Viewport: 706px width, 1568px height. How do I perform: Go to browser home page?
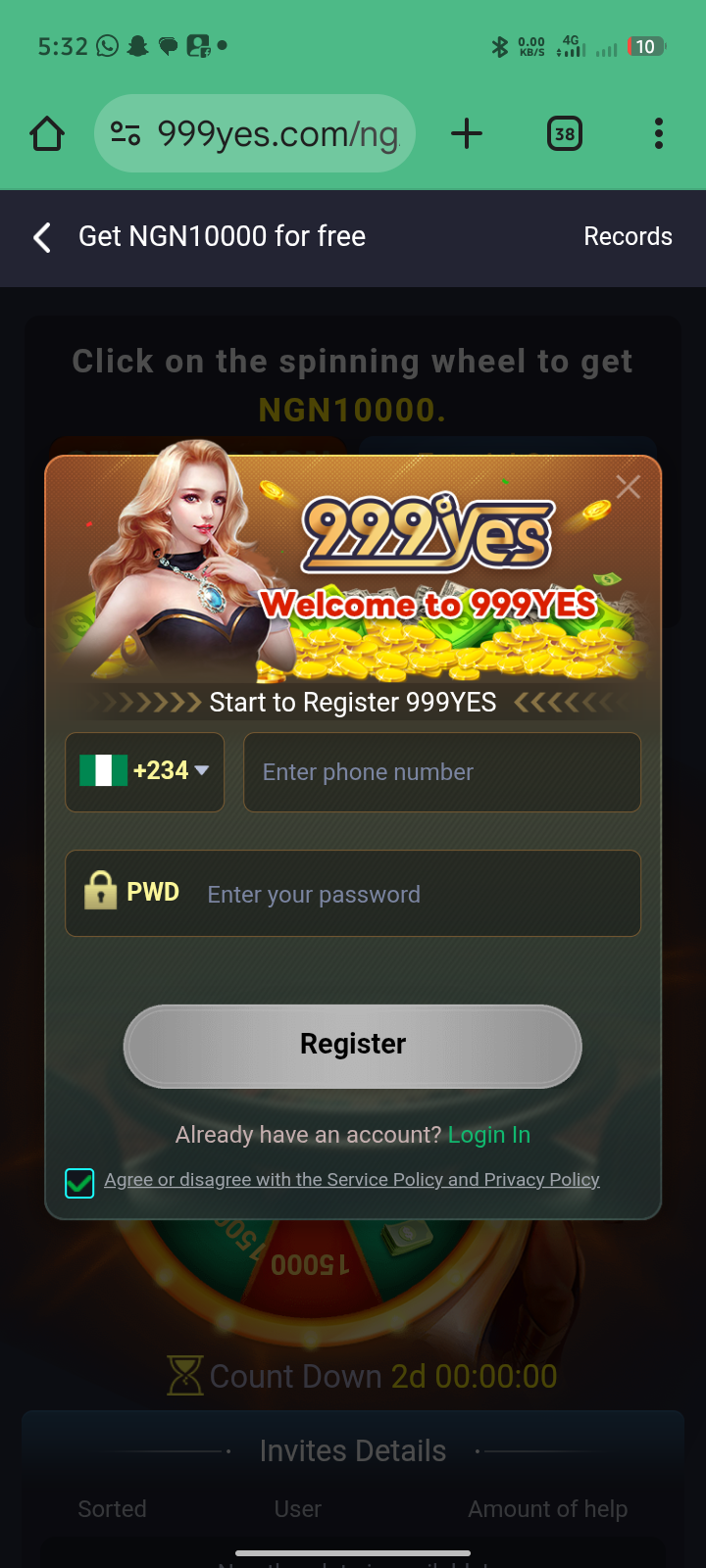pos(47,133)
